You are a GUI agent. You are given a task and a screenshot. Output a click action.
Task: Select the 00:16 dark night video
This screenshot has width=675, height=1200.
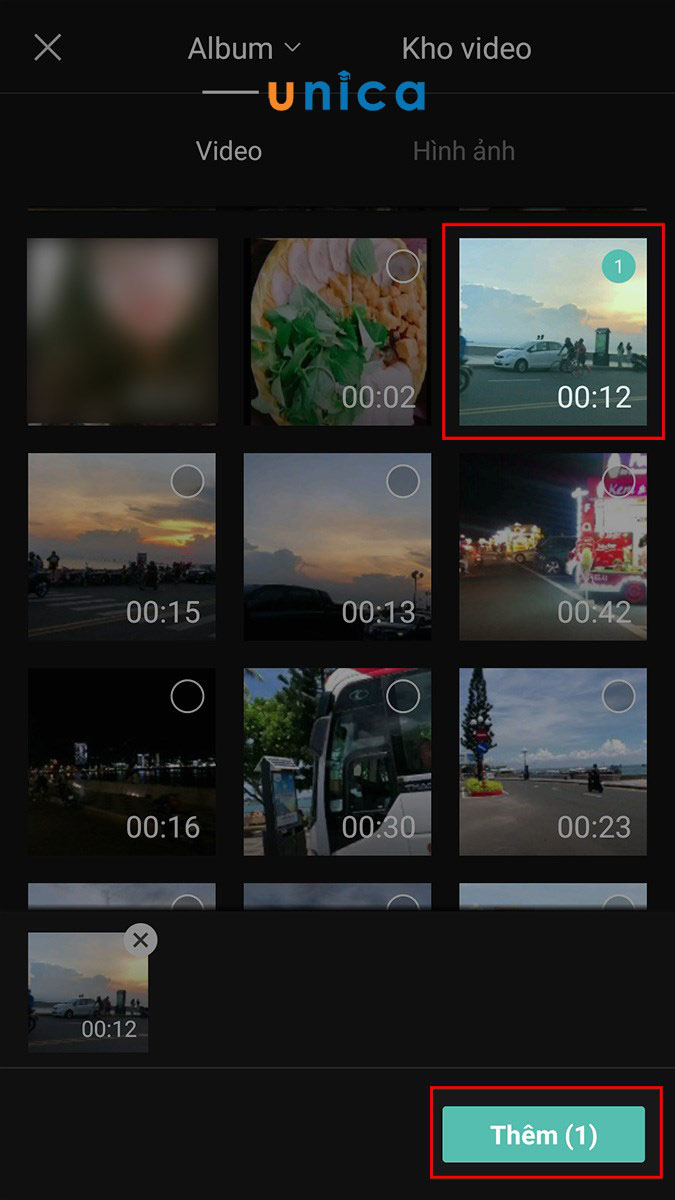tap(187, 696)
